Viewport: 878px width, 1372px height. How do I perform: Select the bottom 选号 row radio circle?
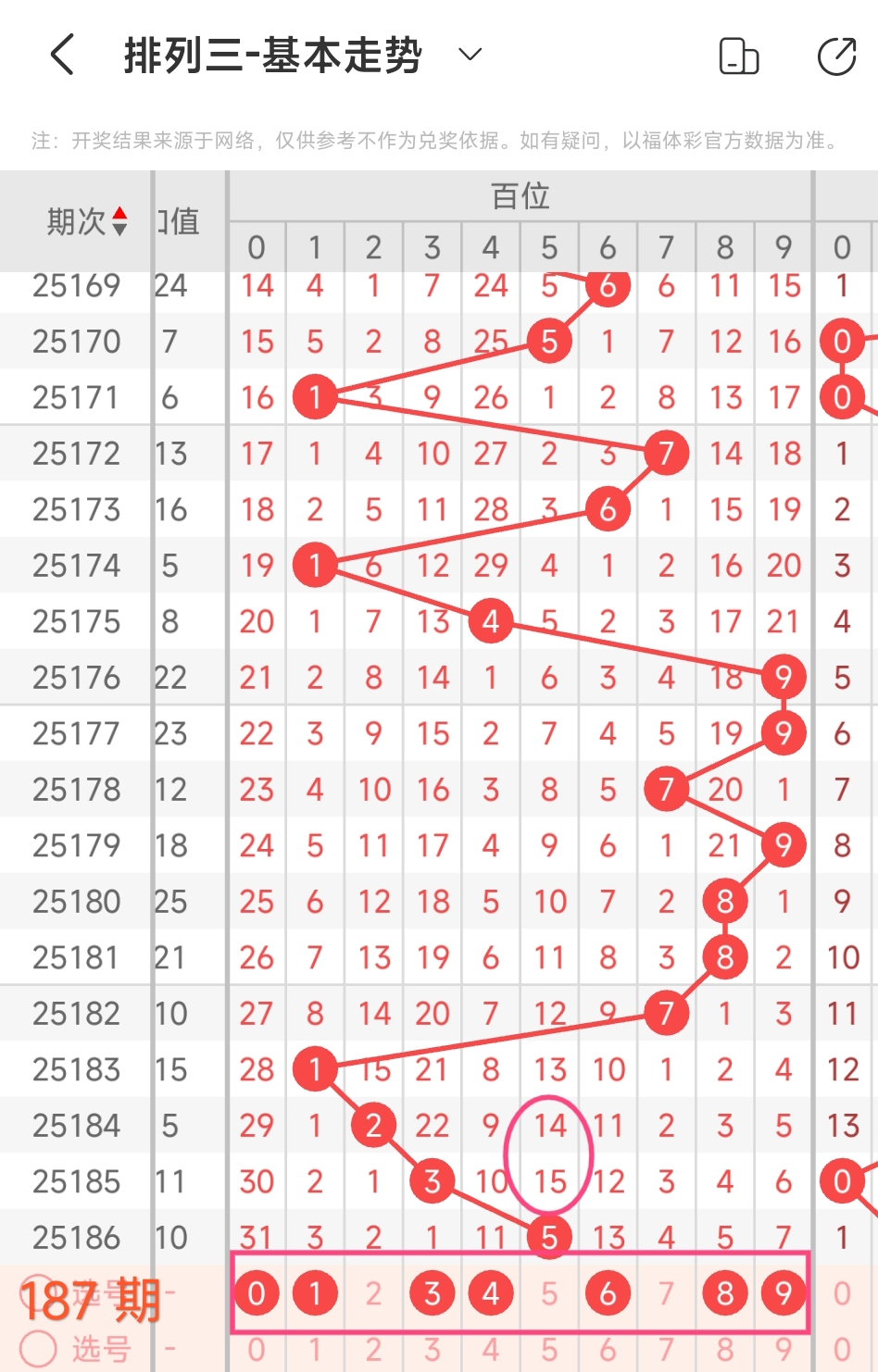pyautogui.click(x=38, y=1349)
